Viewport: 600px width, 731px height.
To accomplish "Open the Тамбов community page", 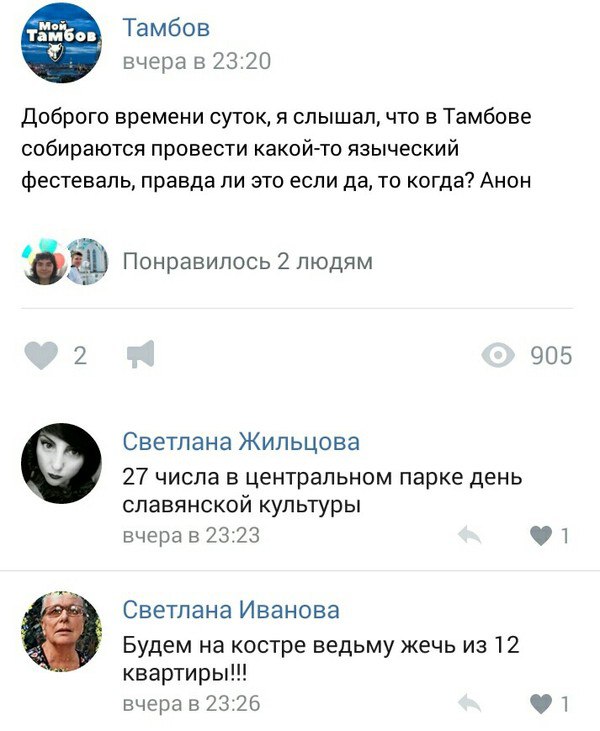I will tap(166, 29).
